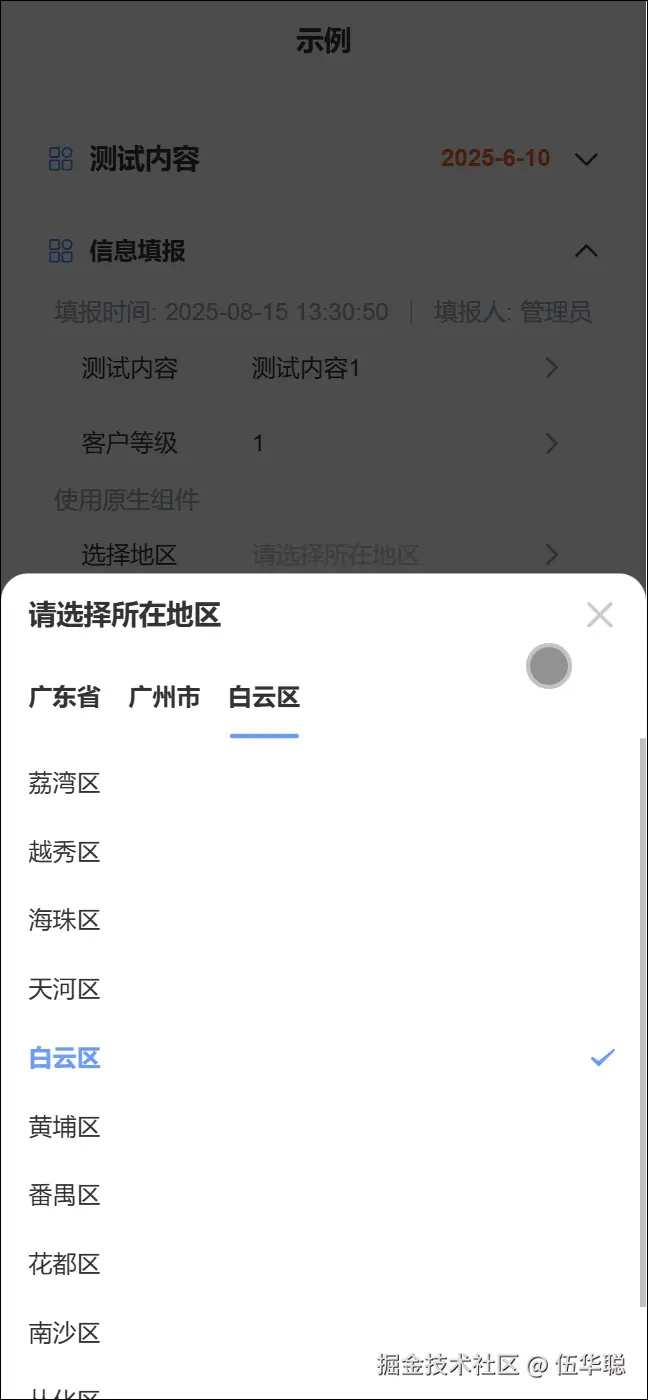Switch to the 广州市 tab

point(164,697)
